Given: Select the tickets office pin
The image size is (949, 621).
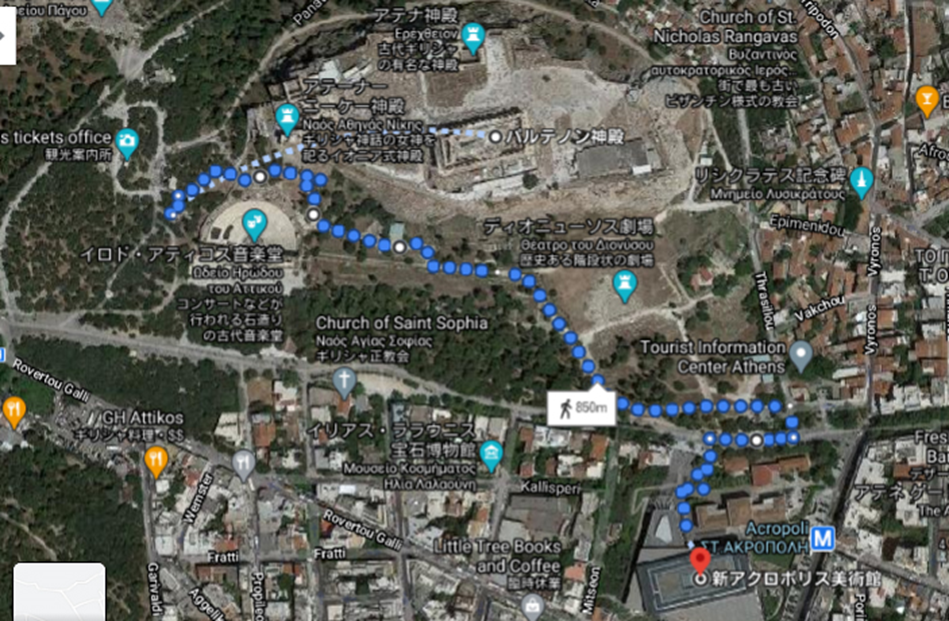Looking at the screenshot, I should tap(127, 142).
